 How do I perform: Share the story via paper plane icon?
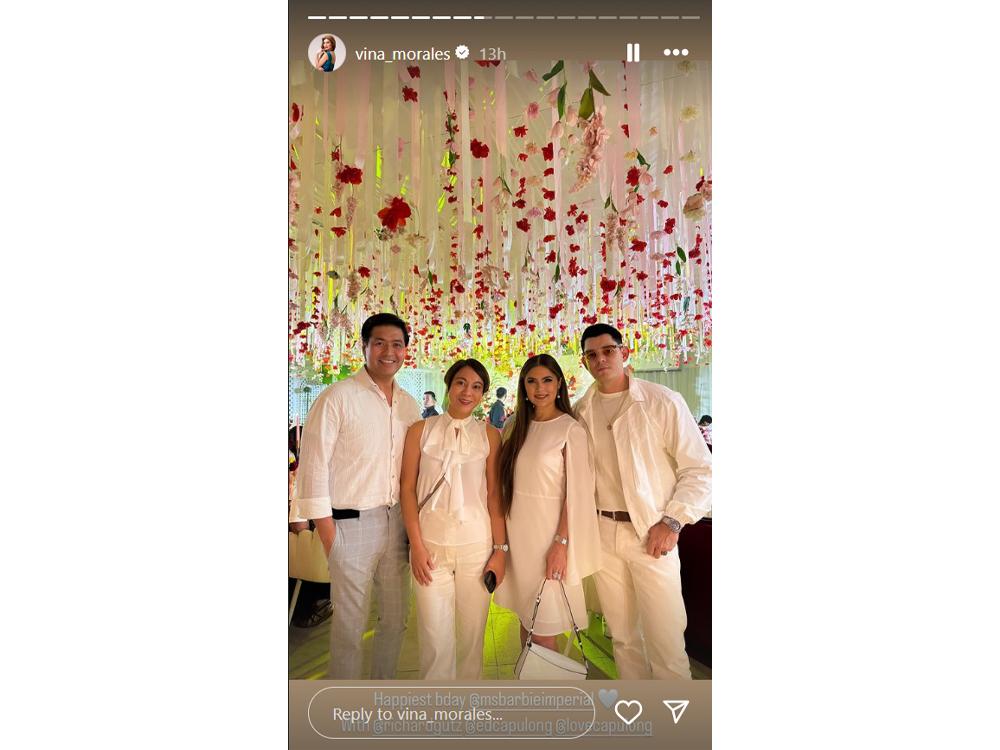pyautogui.click(x=676, y=711)
